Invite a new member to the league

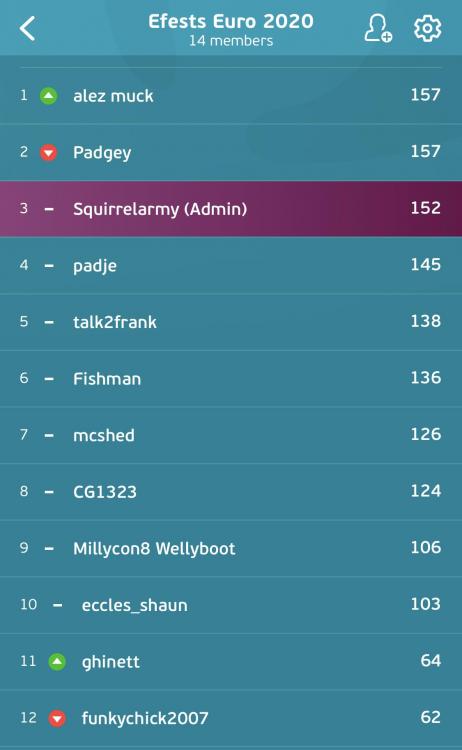(x=378, y=28)
